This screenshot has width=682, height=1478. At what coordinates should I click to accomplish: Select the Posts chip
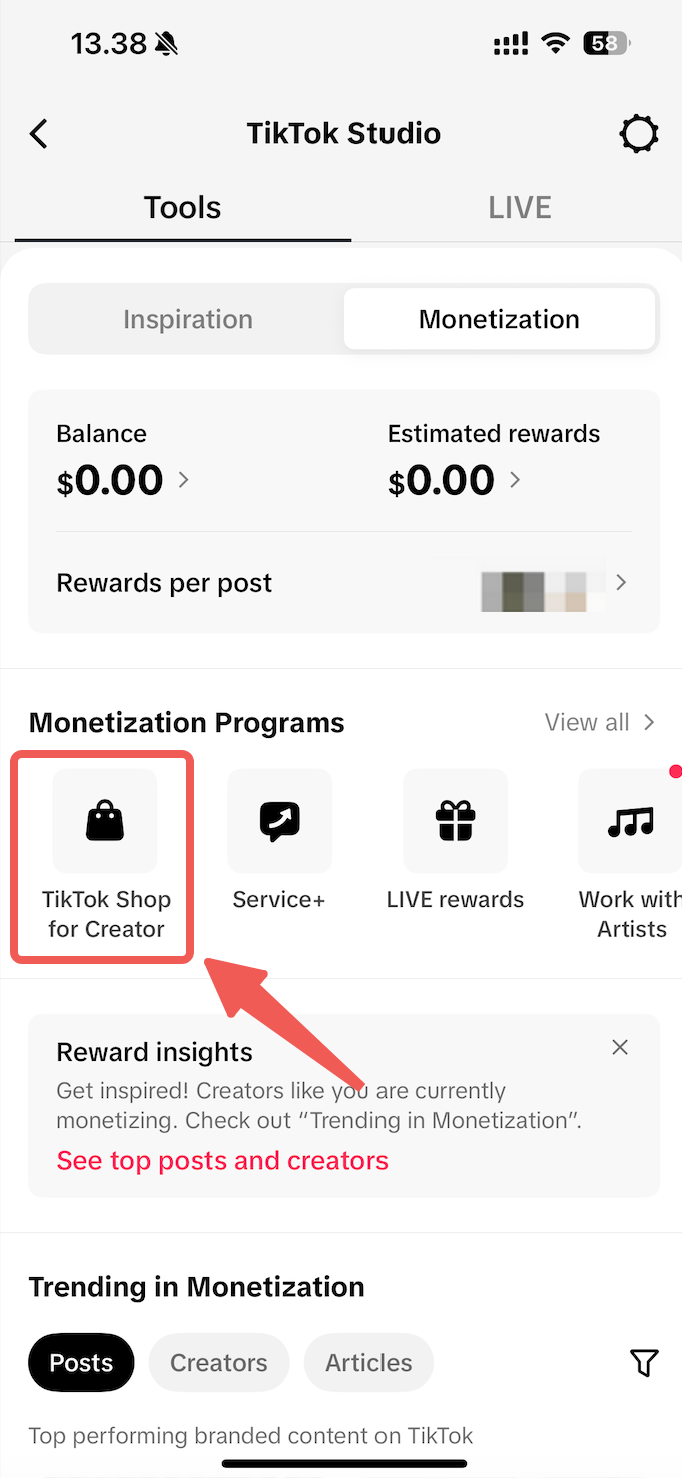[x=81, y=1363]
